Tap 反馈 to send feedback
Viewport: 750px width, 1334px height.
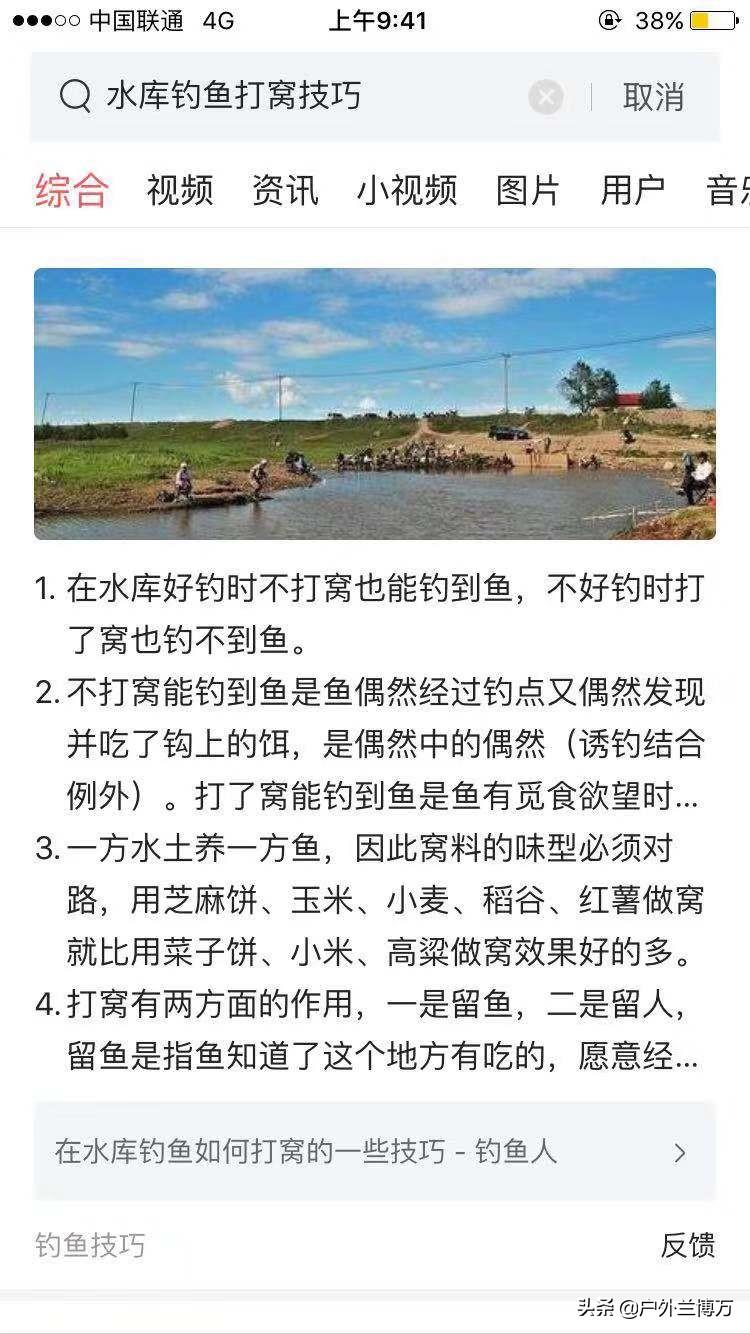[688, 1245]
